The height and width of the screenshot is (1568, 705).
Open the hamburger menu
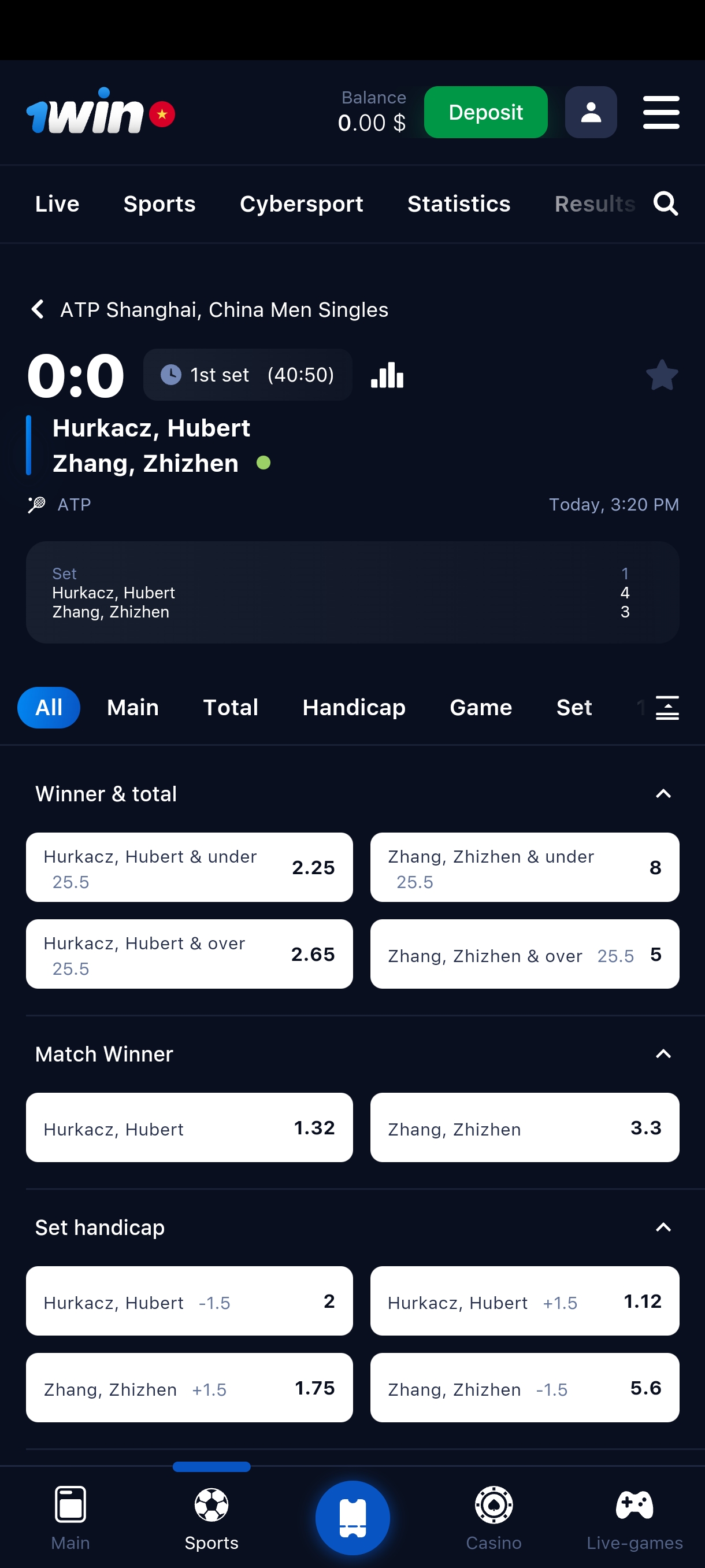click(661, 113)
